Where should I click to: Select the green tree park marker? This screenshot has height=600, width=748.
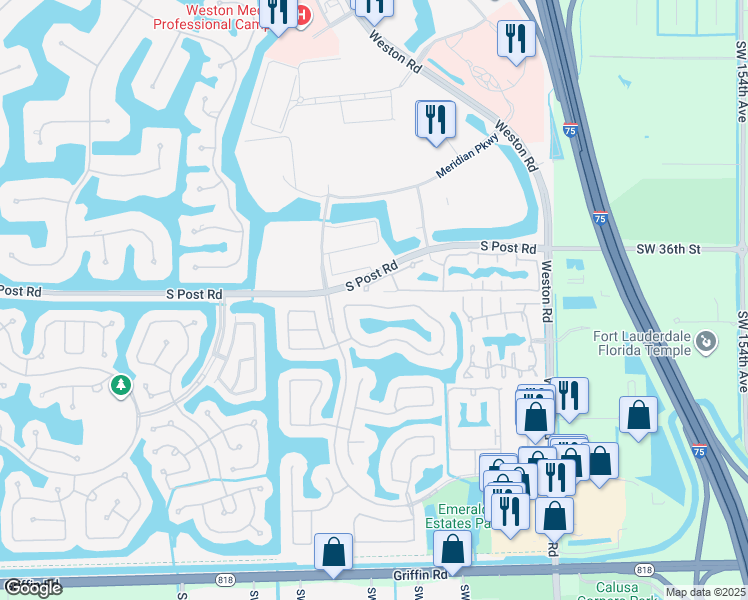[x=120, y=385]
